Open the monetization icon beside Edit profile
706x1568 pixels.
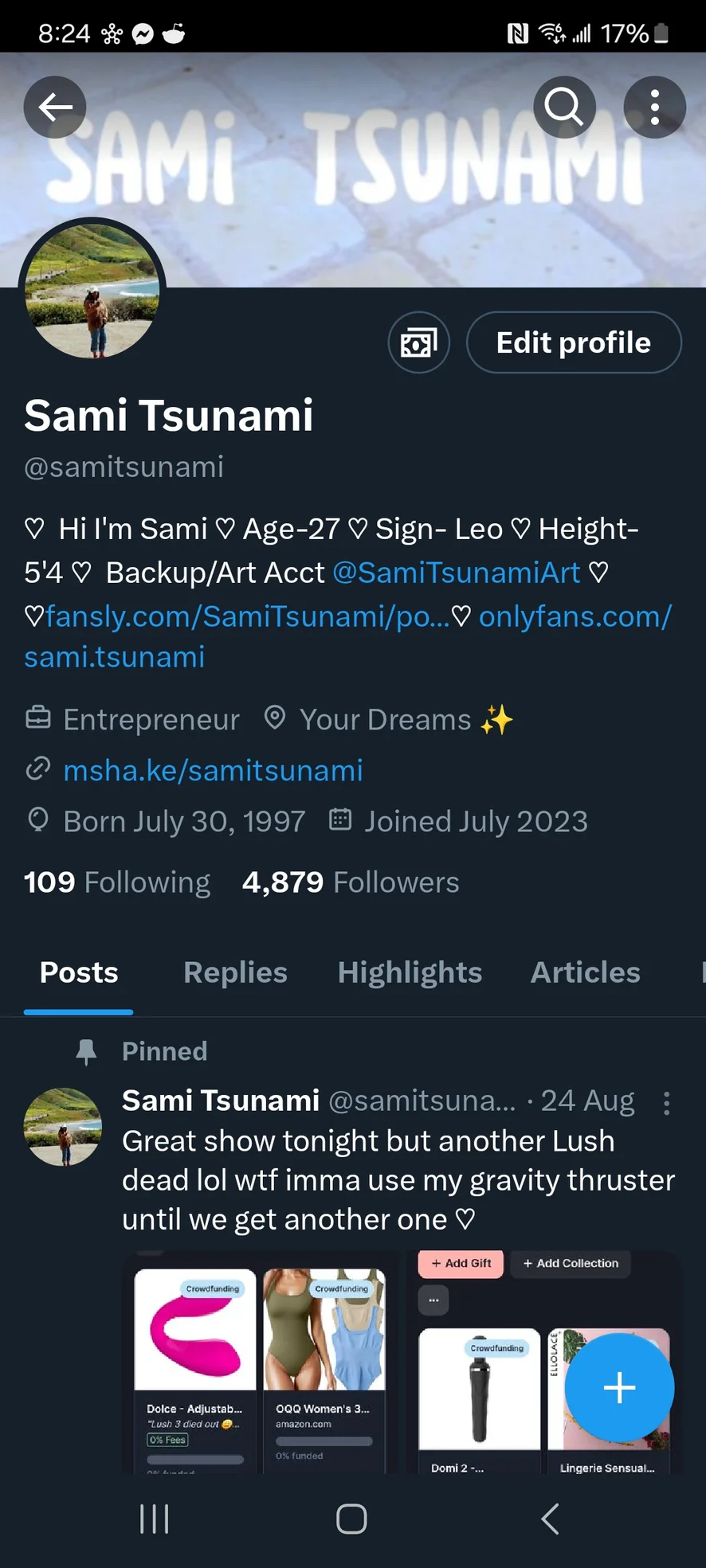(x=418, y=342)
